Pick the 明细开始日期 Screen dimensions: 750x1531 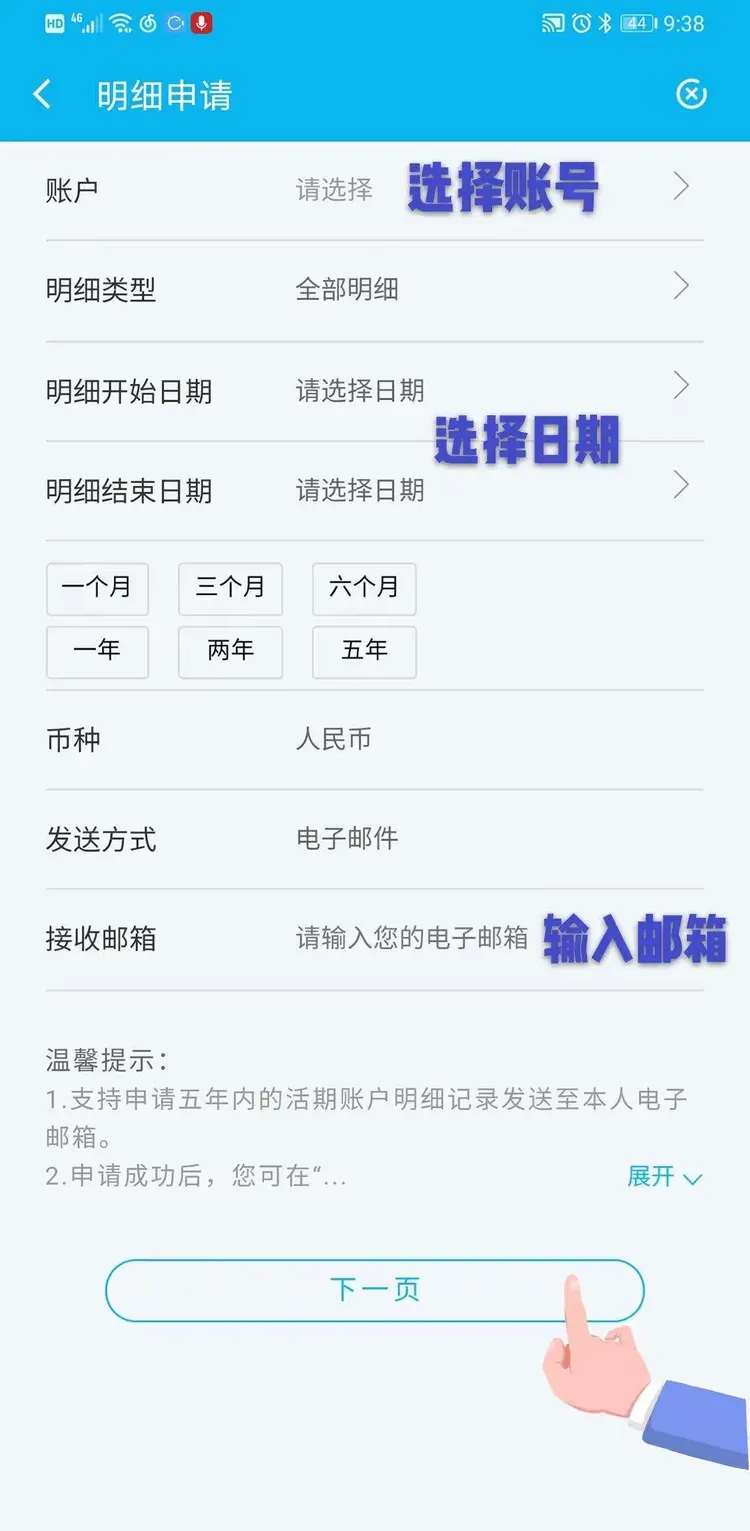click(x=375, y=390)
